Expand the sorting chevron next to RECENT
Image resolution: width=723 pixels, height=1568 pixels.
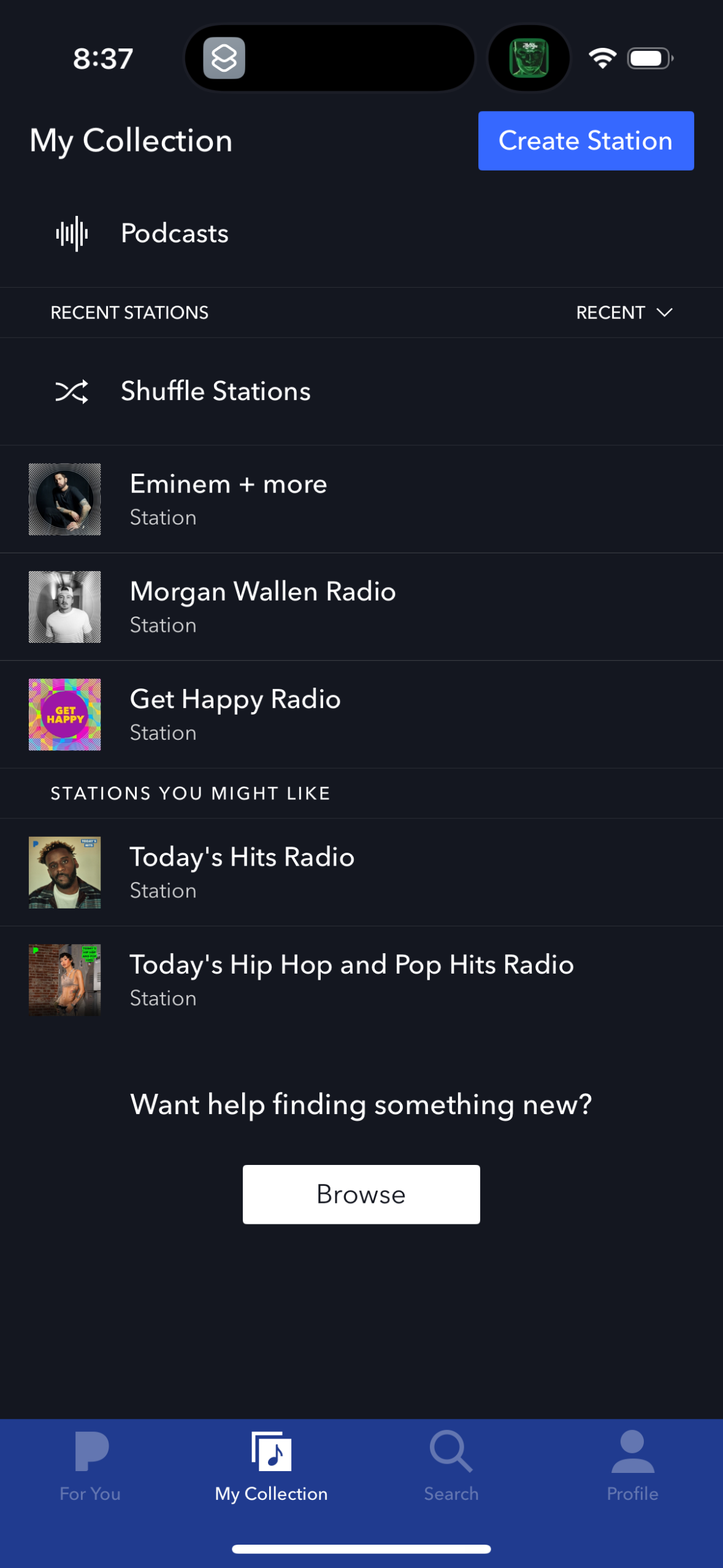[x=665, y=312]
